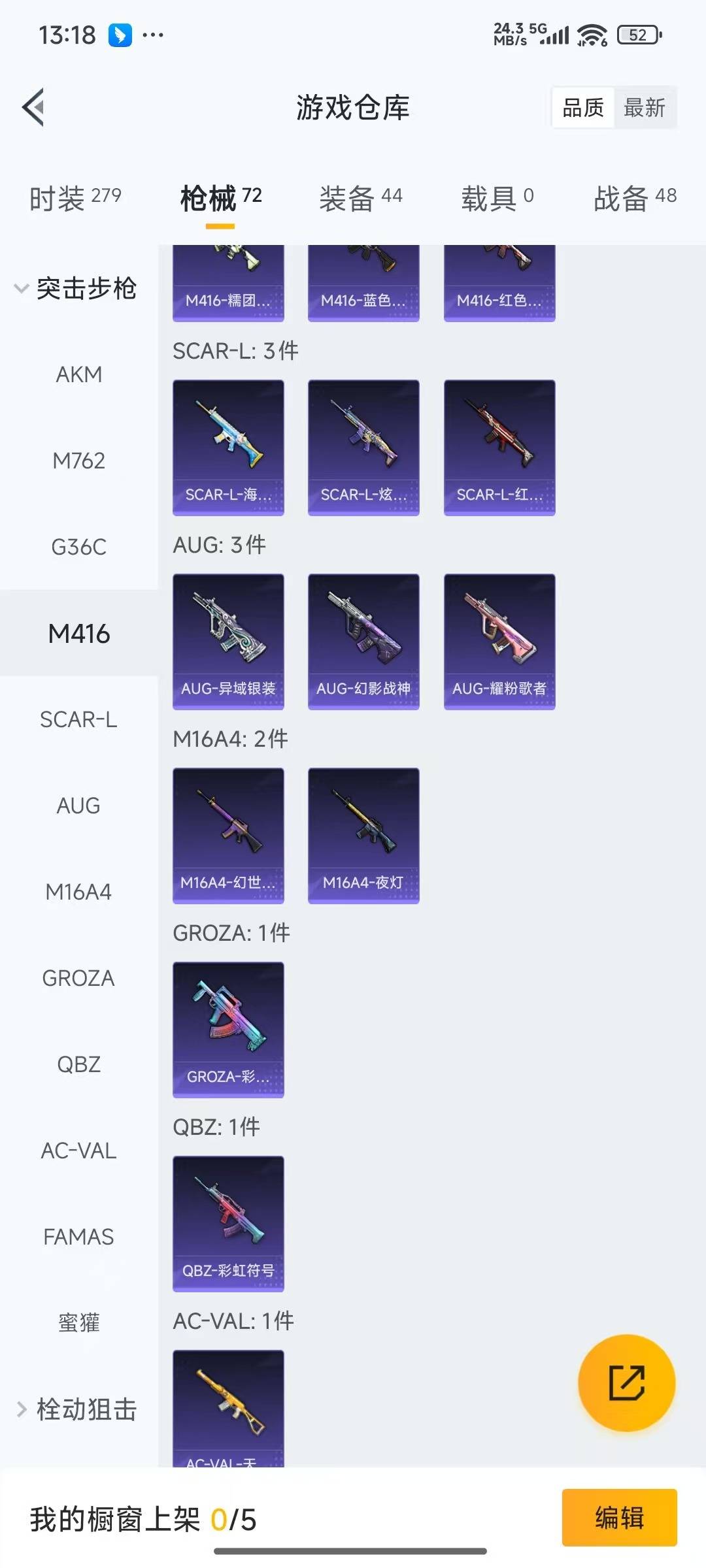Open the AUG-异域银装 skin
This screenshot has height=1568, width=706.
coord(228,641)
